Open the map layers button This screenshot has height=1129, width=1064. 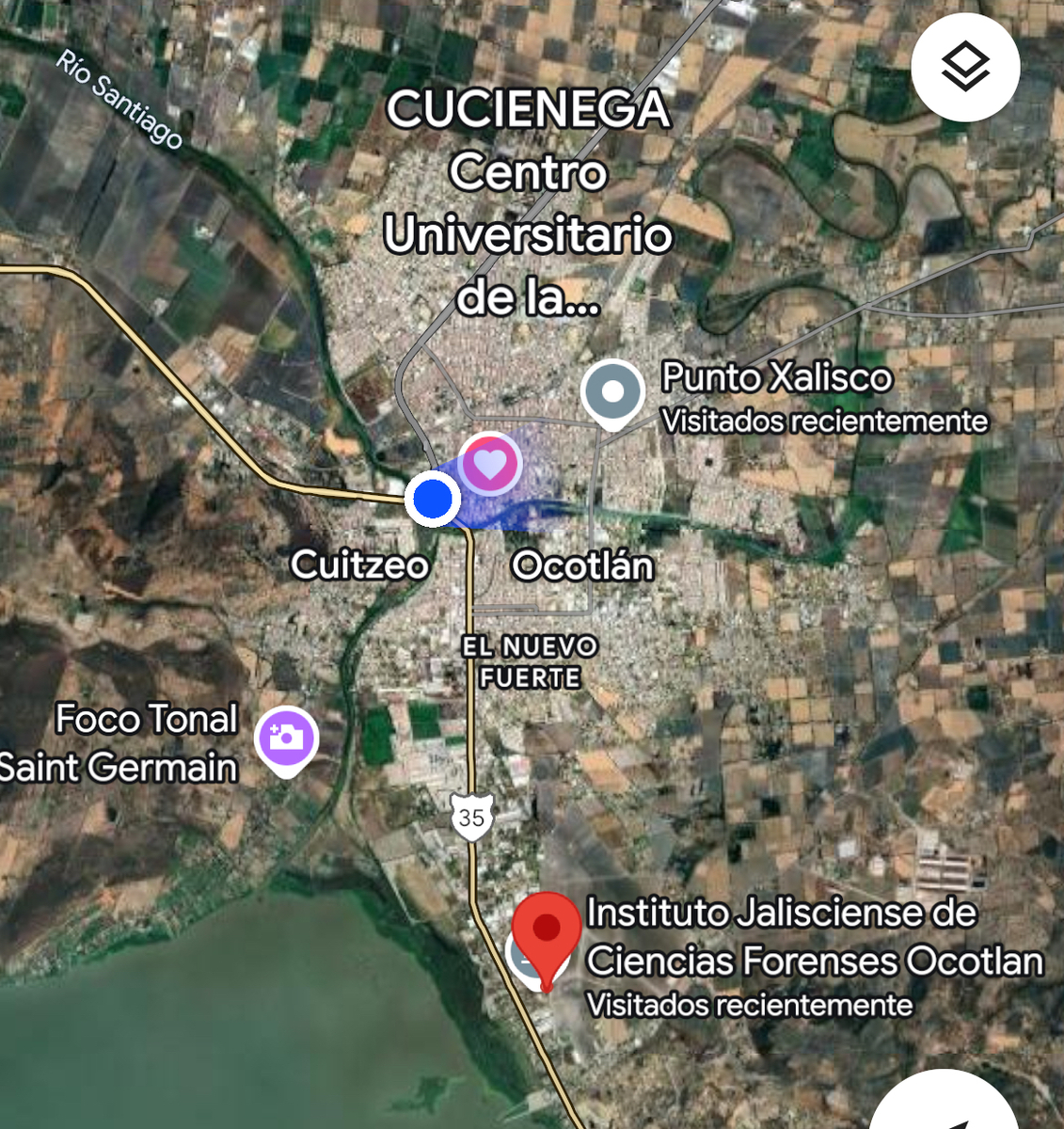(965, 68)
